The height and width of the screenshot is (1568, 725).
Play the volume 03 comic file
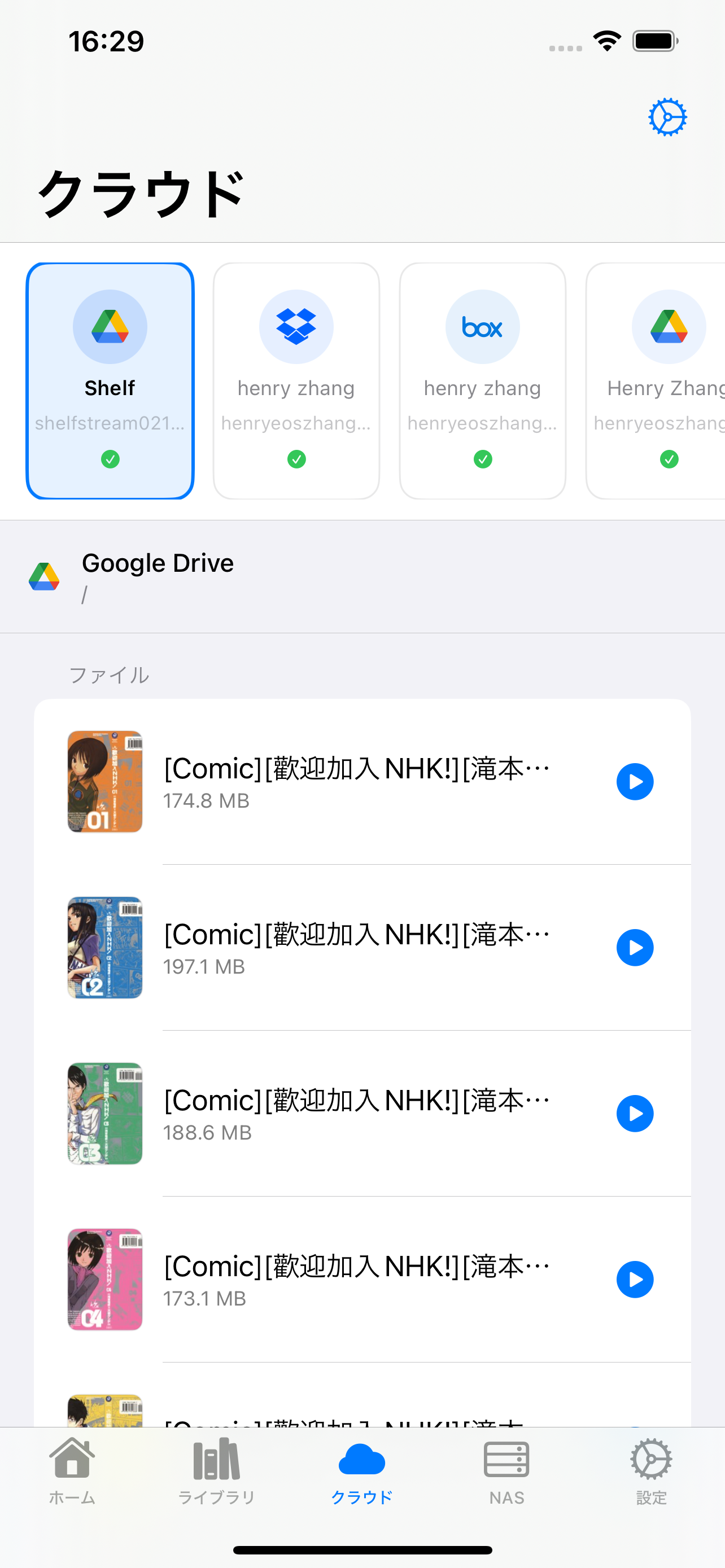pos(635,1113)
